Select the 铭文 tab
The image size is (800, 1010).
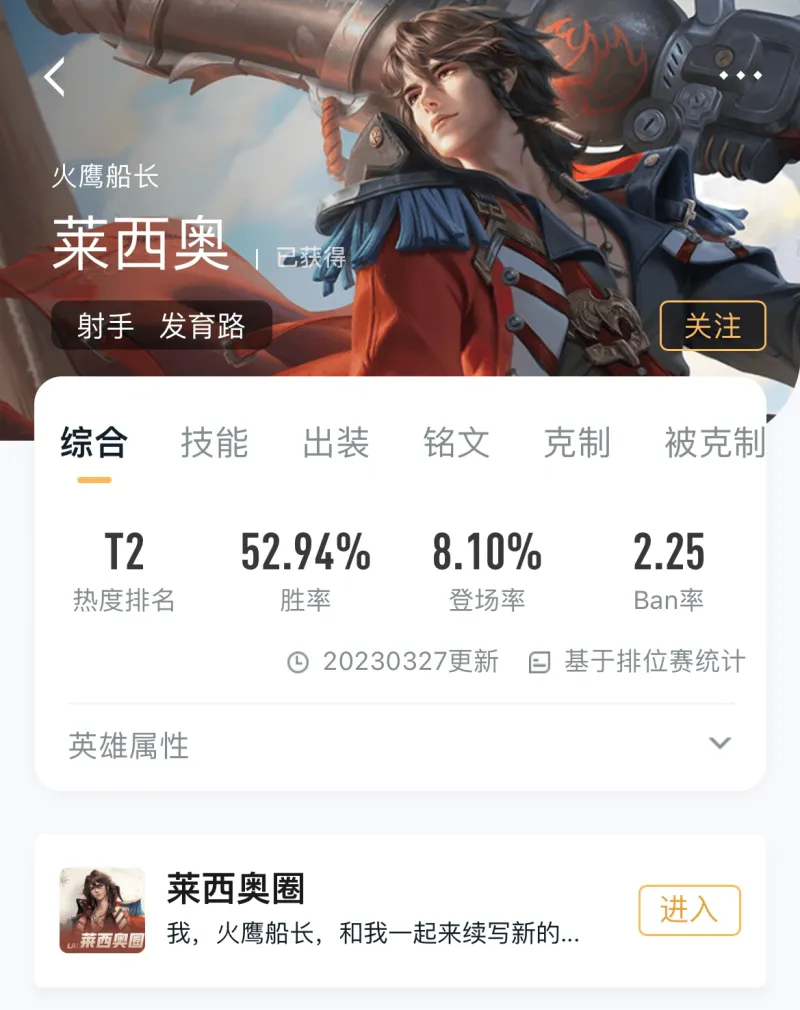(x=456, y=442)
